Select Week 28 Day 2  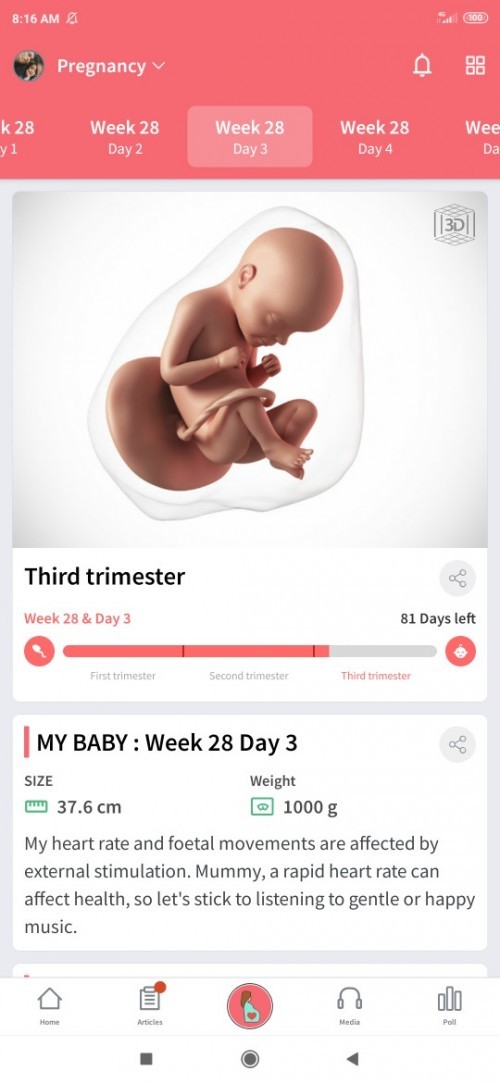coord(124,137)
